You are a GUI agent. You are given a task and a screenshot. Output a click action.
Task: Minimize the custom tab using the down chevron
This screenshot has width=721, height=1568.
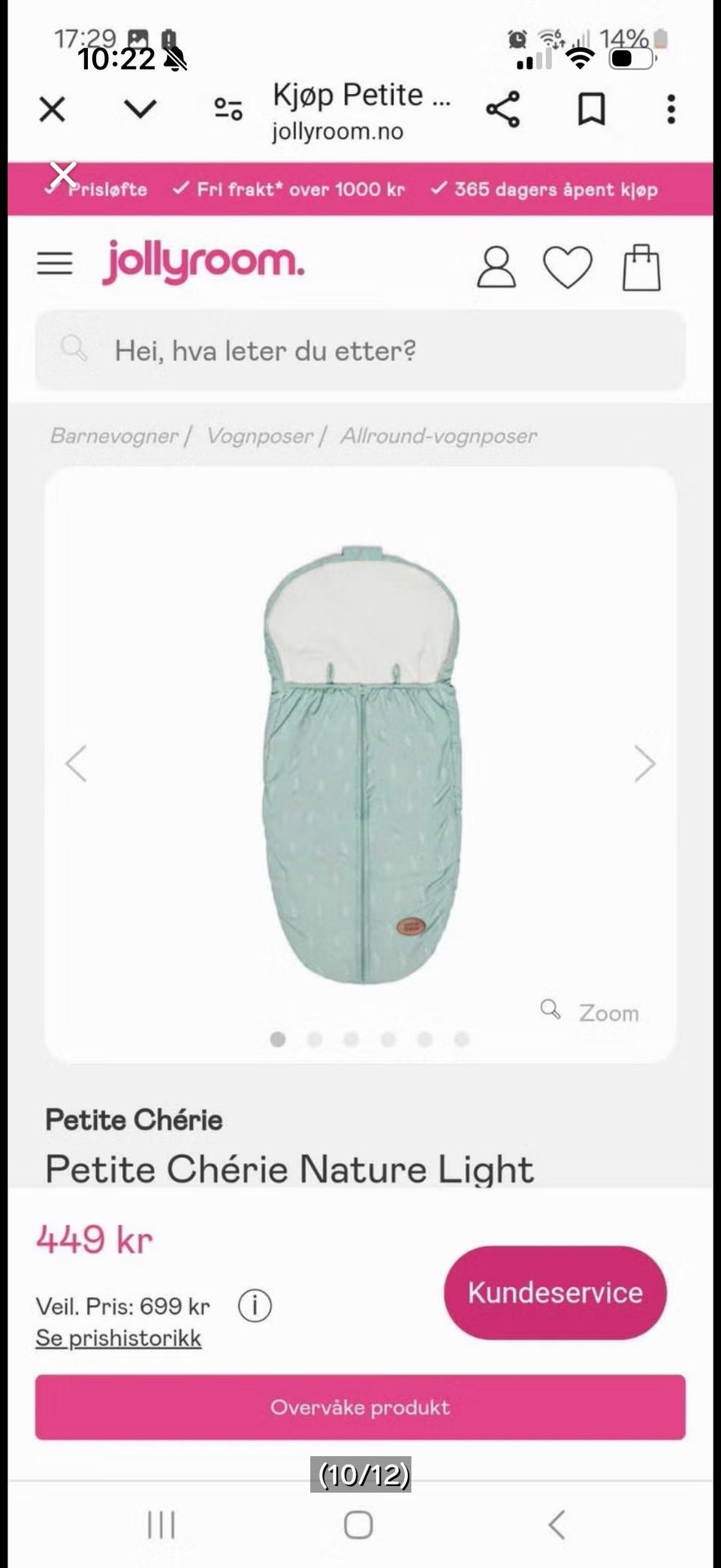pyautogui.click(x=140, y=110)
